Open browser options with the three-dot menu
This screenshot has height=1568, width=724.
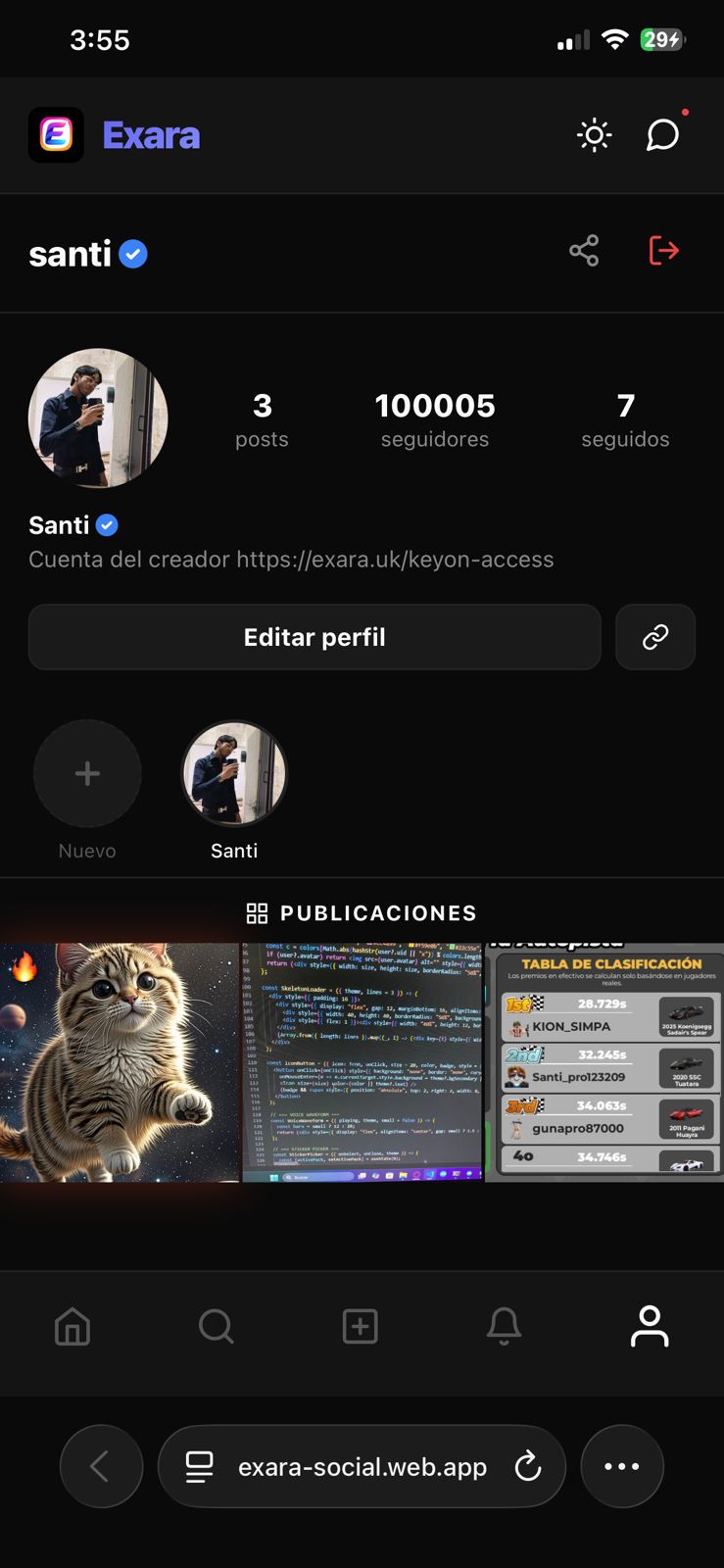click(x=622, y=1465)
